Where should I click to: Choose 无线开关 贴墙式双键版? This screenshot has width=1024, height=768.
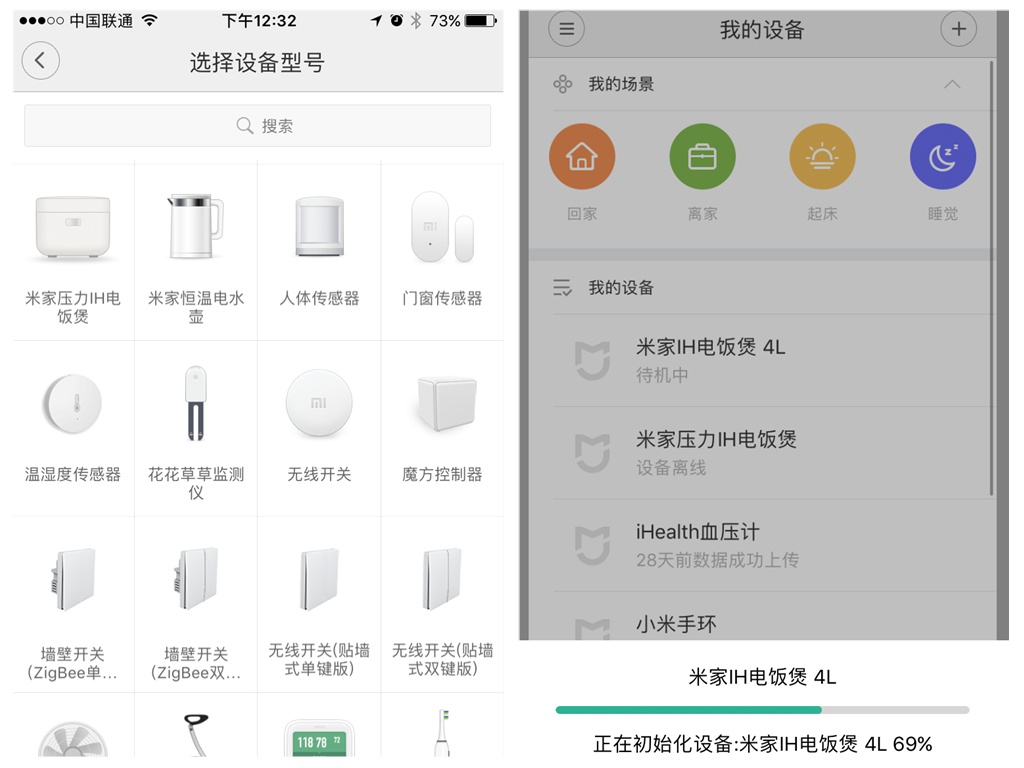pyautogui.click(x=442, y=605)
